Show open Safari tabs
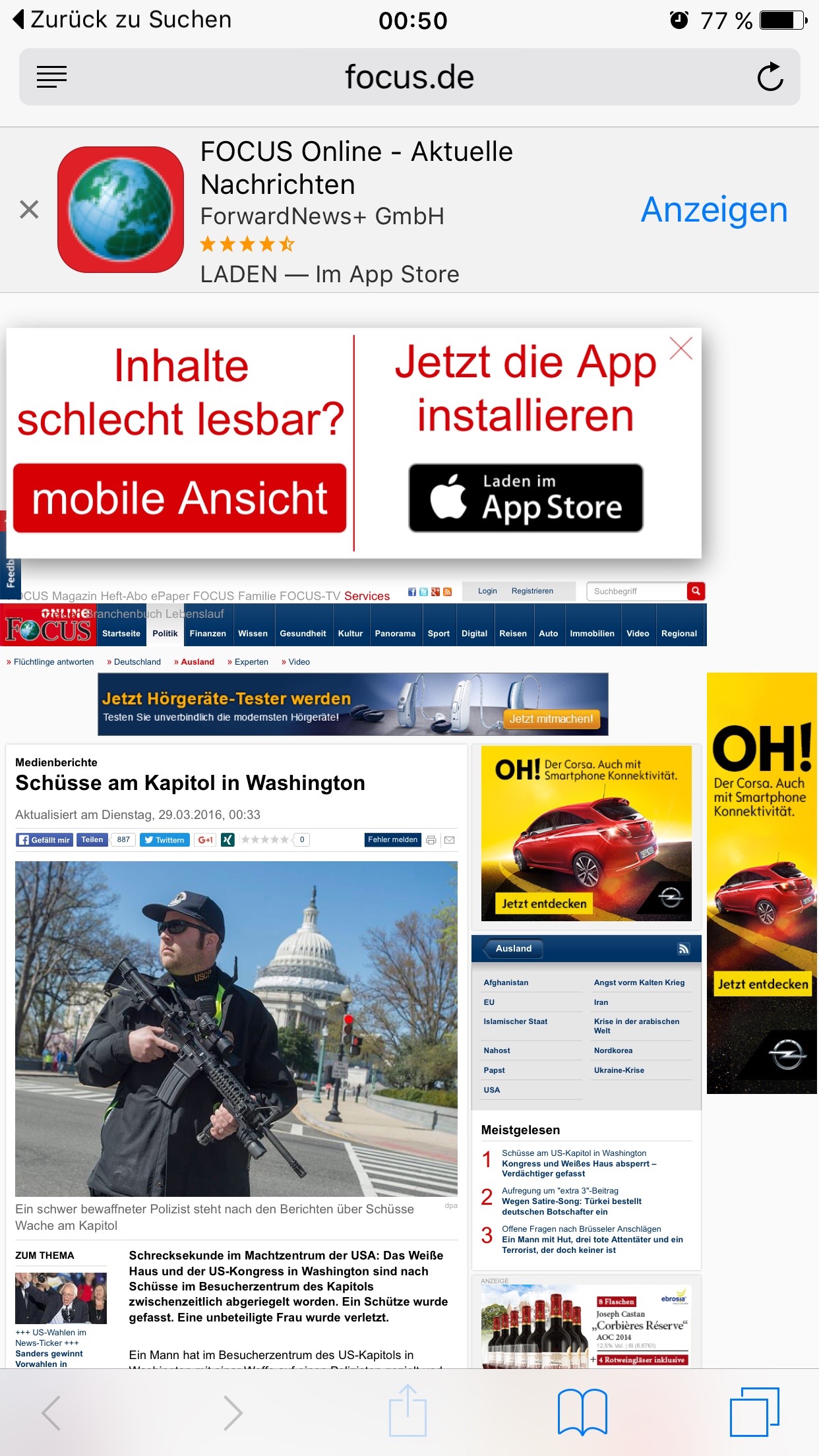Viewport: 819px width, 1456px height. (754, 1412)
